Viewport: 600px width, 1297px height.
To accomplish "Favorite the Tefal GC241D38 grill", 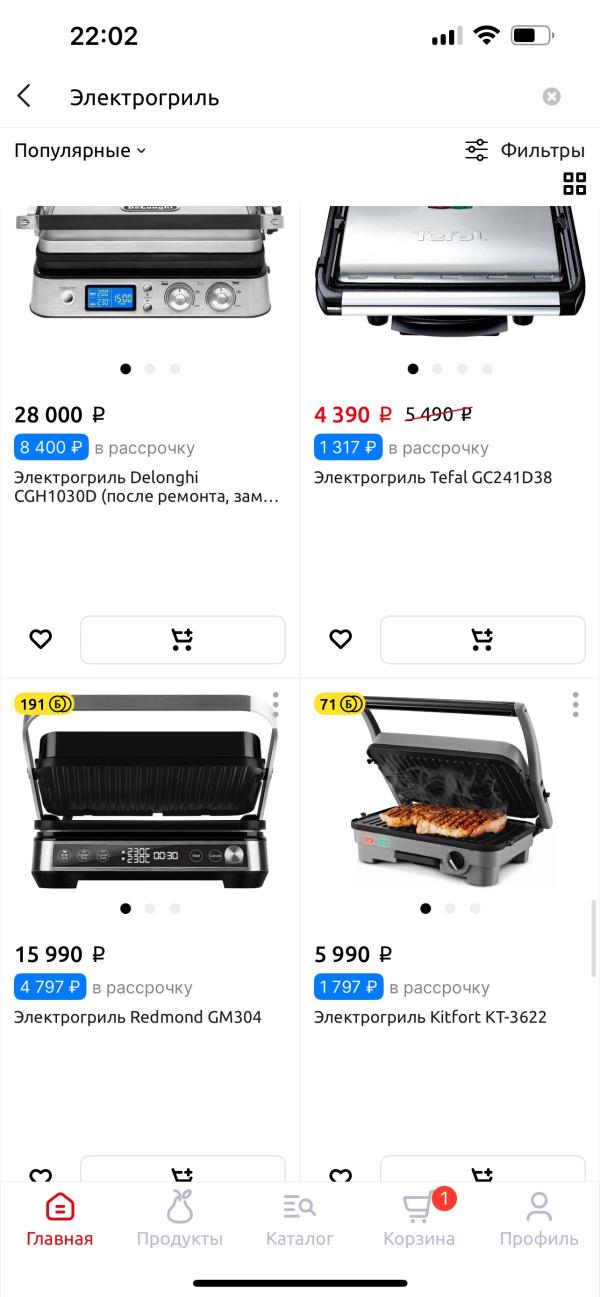I will 340,639.
